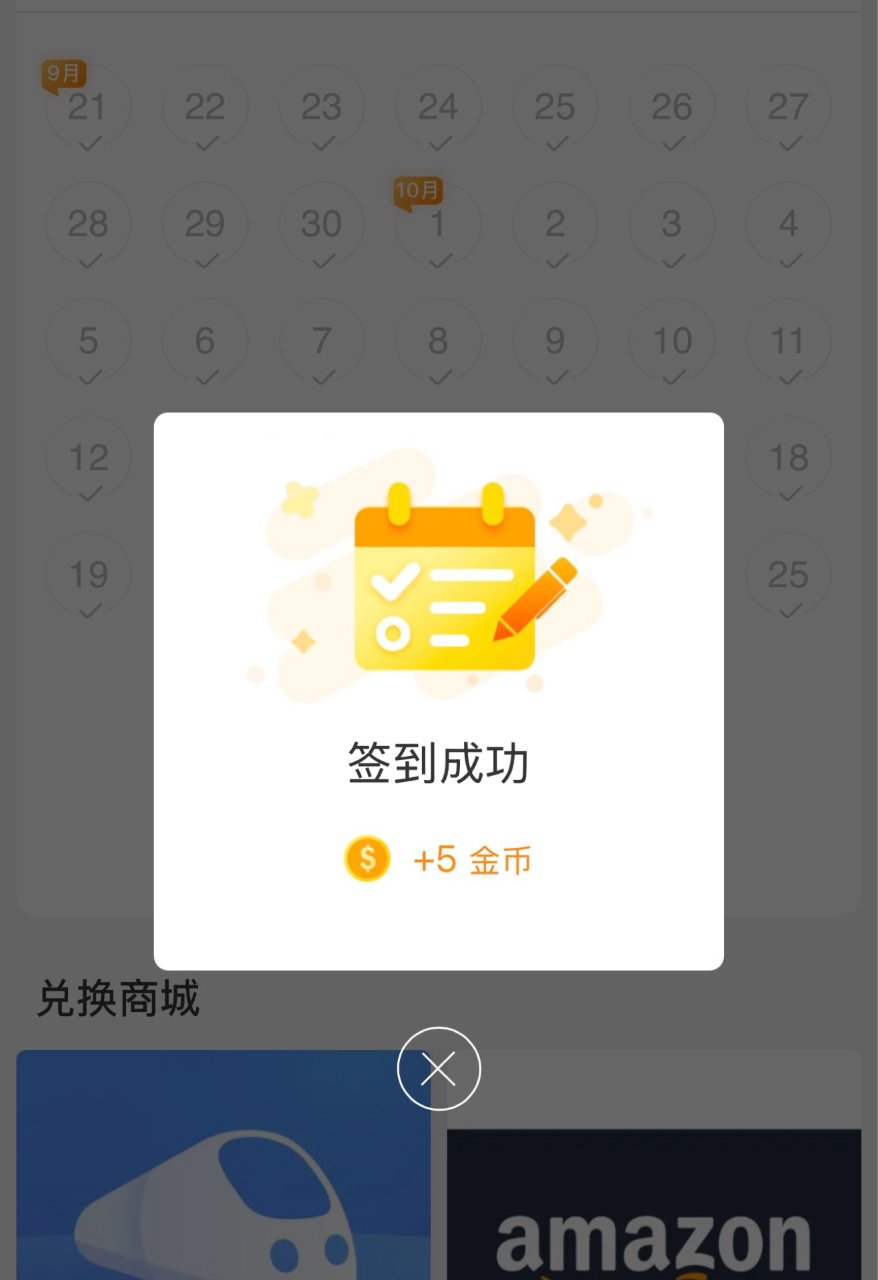
Task: Select date 27 in the calendar
Action: (788, 107)
